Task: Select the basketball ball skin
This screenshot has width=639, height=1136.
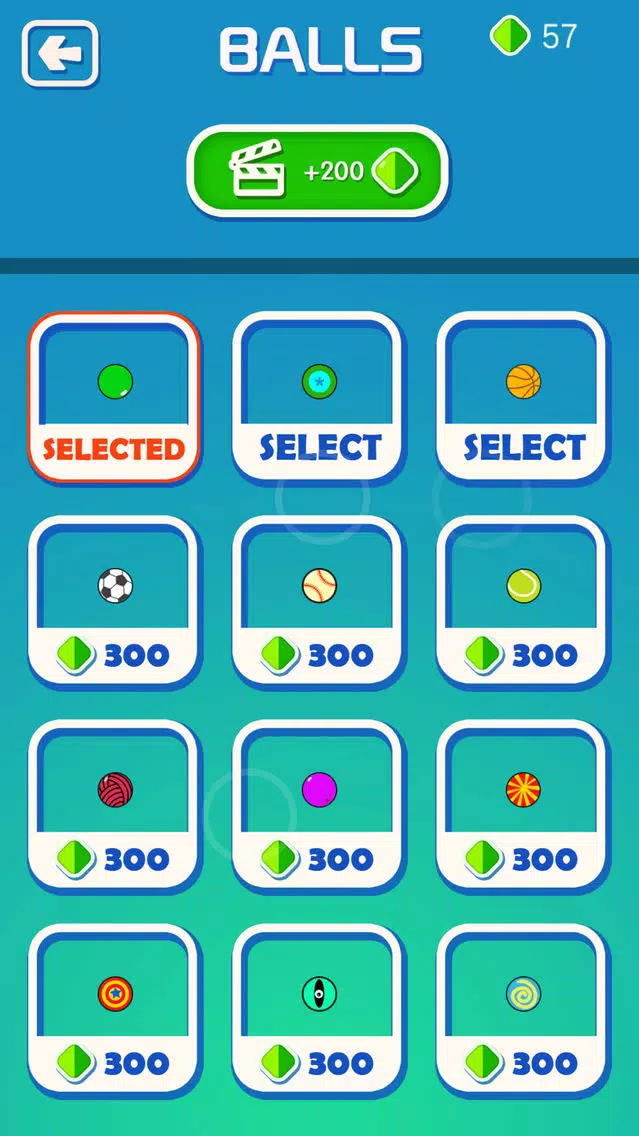Action: point(523,446)
